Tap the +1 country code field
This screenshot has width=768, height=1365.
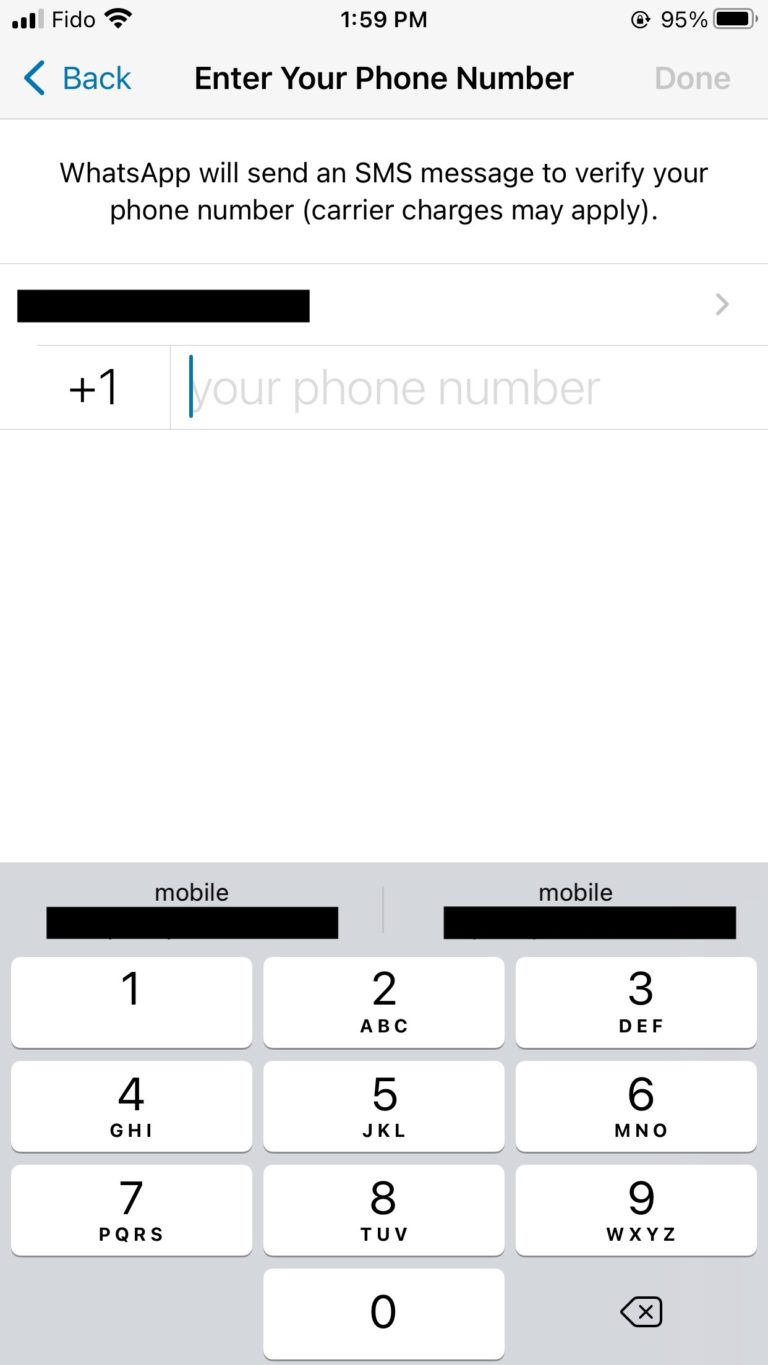click(x=94, y=387)
